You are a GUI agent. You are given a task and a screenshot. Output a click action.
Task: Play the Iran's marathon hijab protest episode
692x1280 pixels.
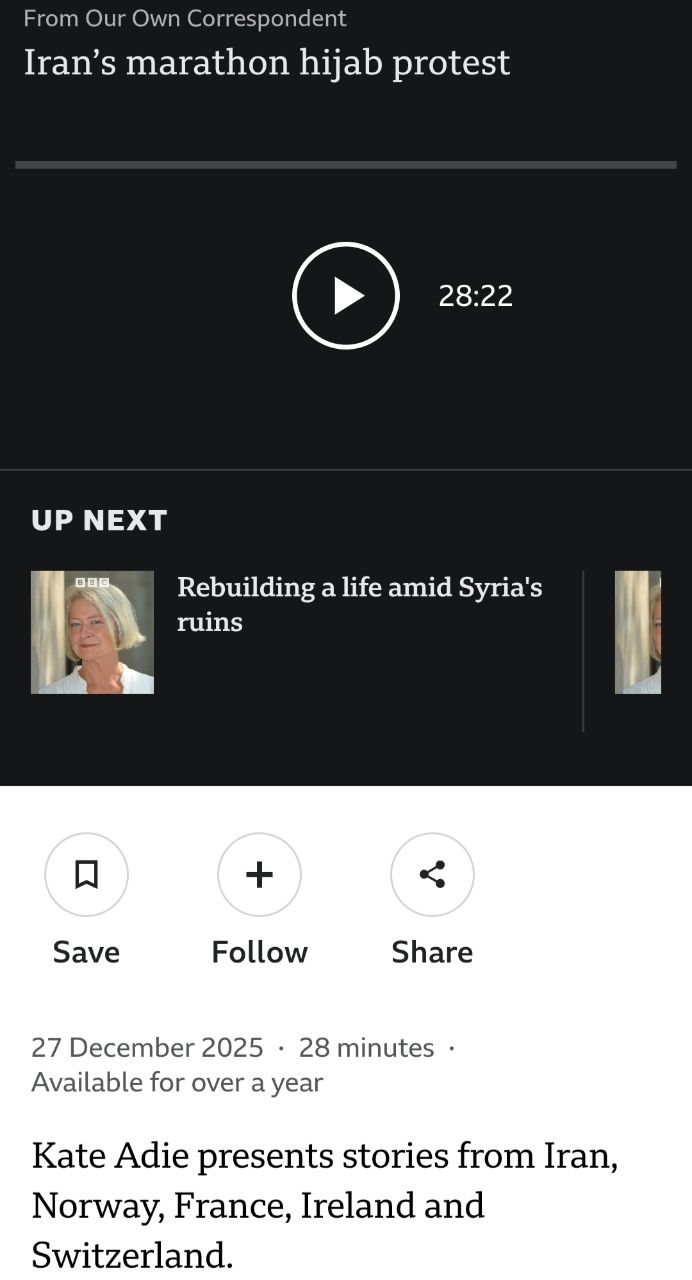(x=345, y=296)
